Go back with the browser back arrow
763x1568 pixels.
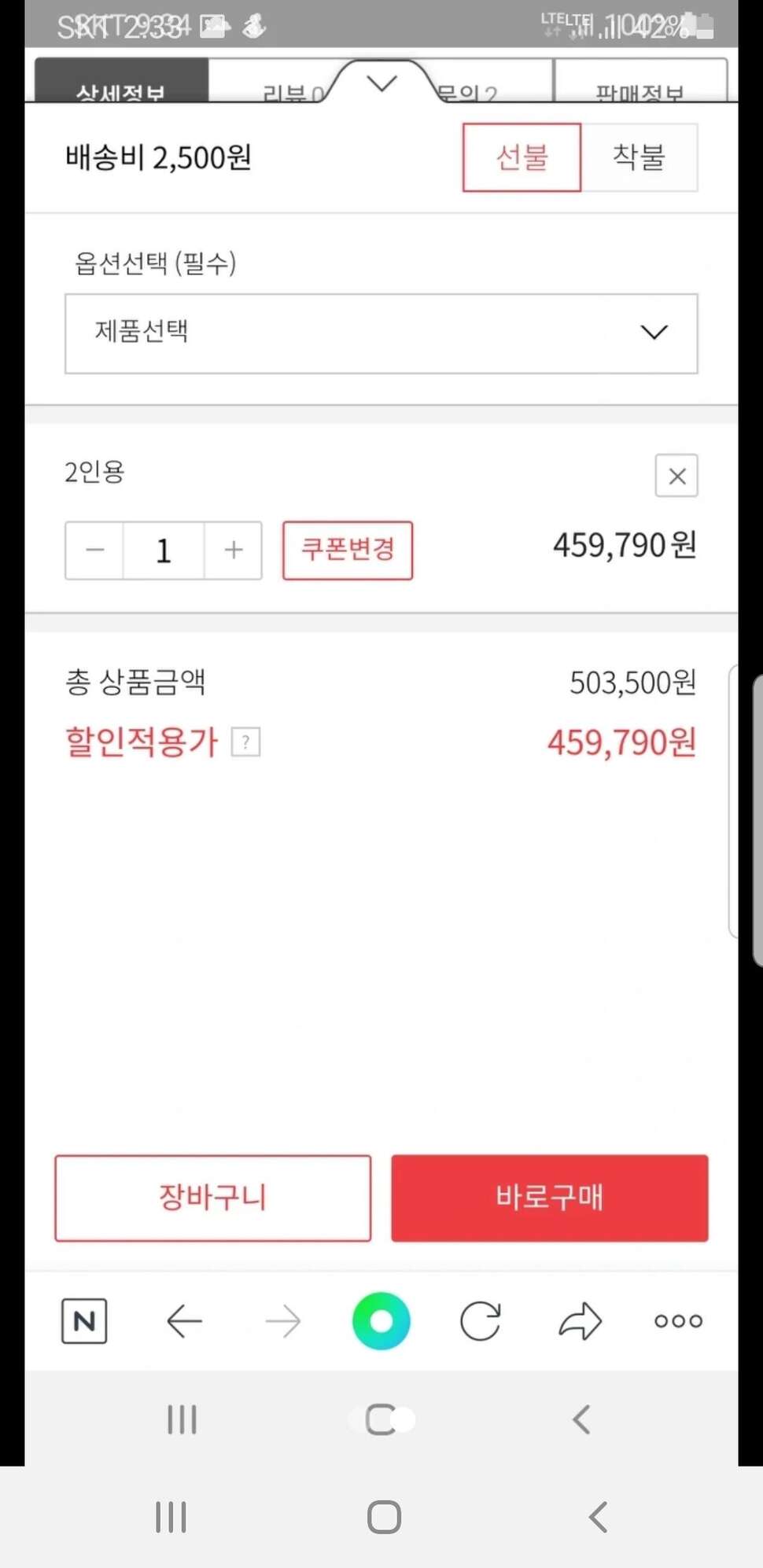(x=184, y=1321)
